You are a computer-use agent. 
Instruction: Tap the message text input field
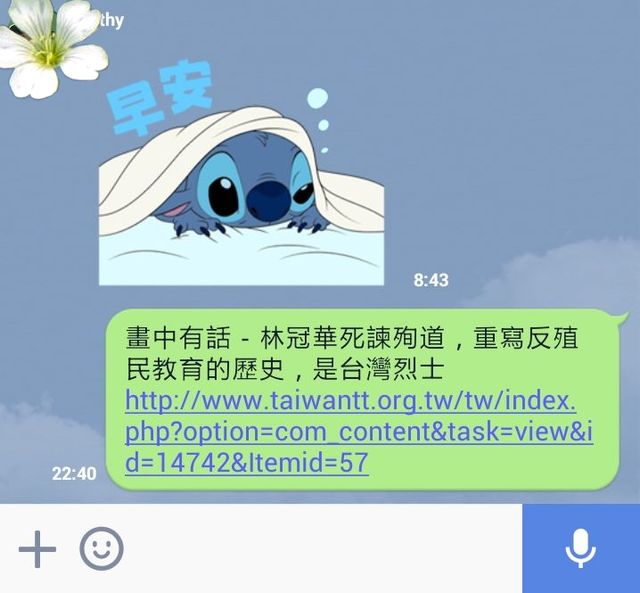click(320, 549)
